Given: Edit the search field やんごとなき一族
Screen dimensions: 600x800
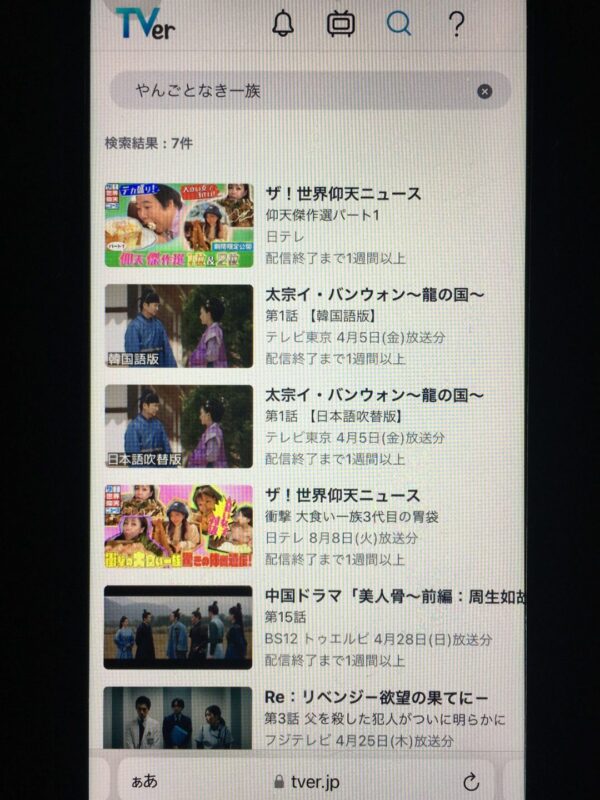Looking at the screenshot, I should pyautogui.click(x=290, y=91).
